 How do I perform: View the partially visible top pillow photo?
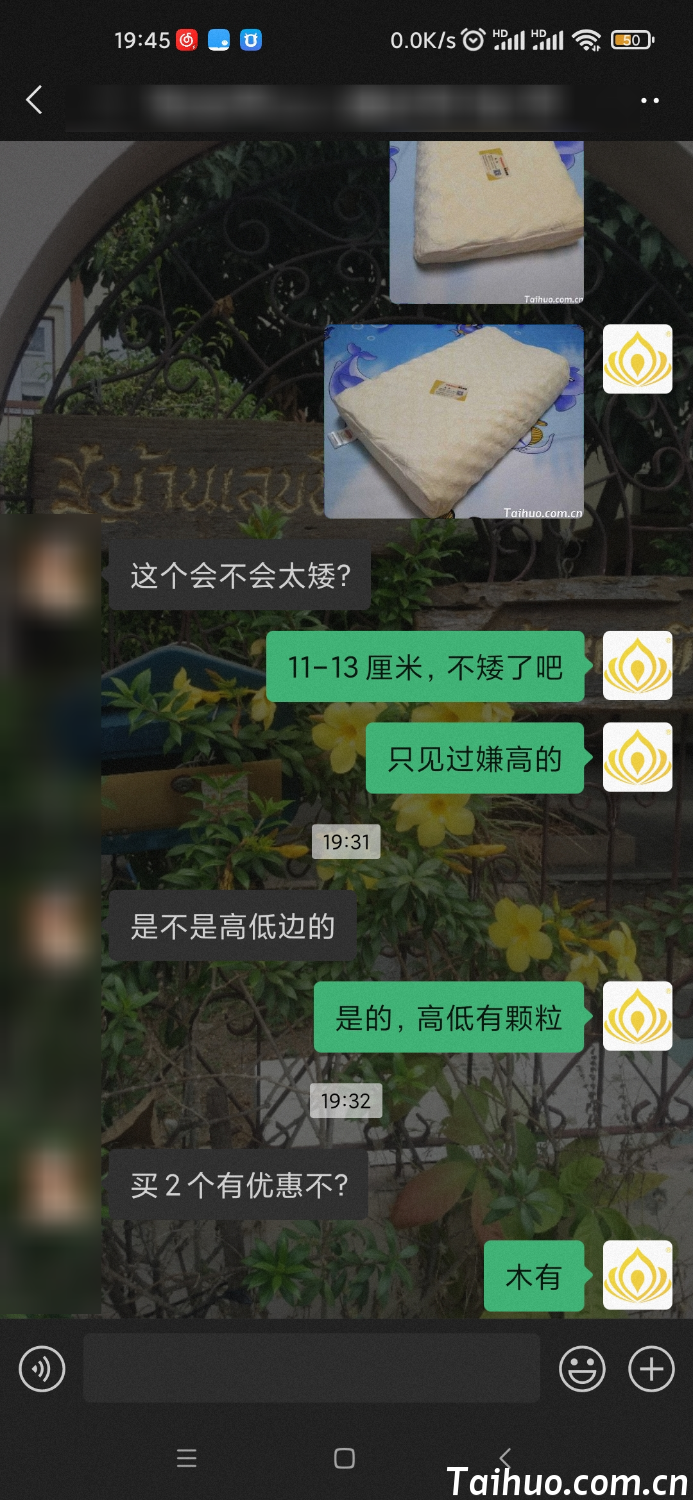(486, 222)
